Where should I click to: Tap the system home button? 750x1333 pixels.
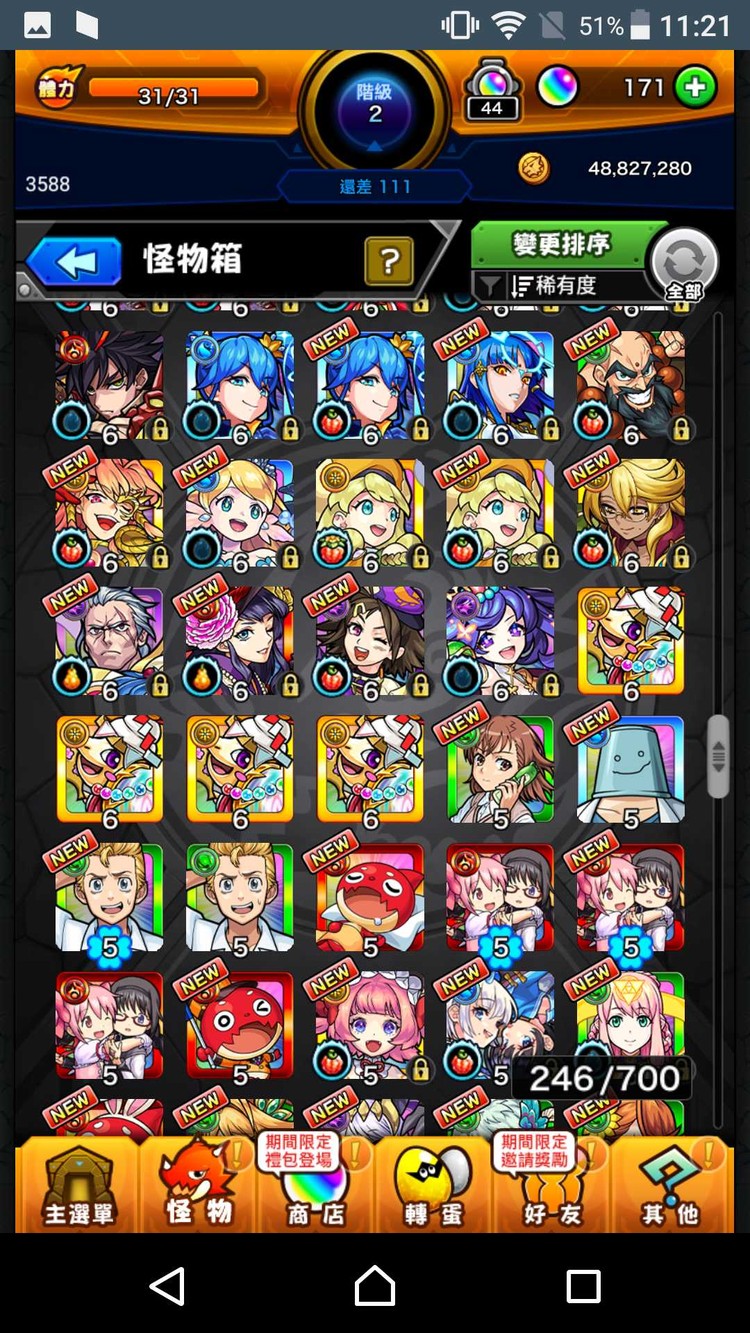pos(375,1285)
